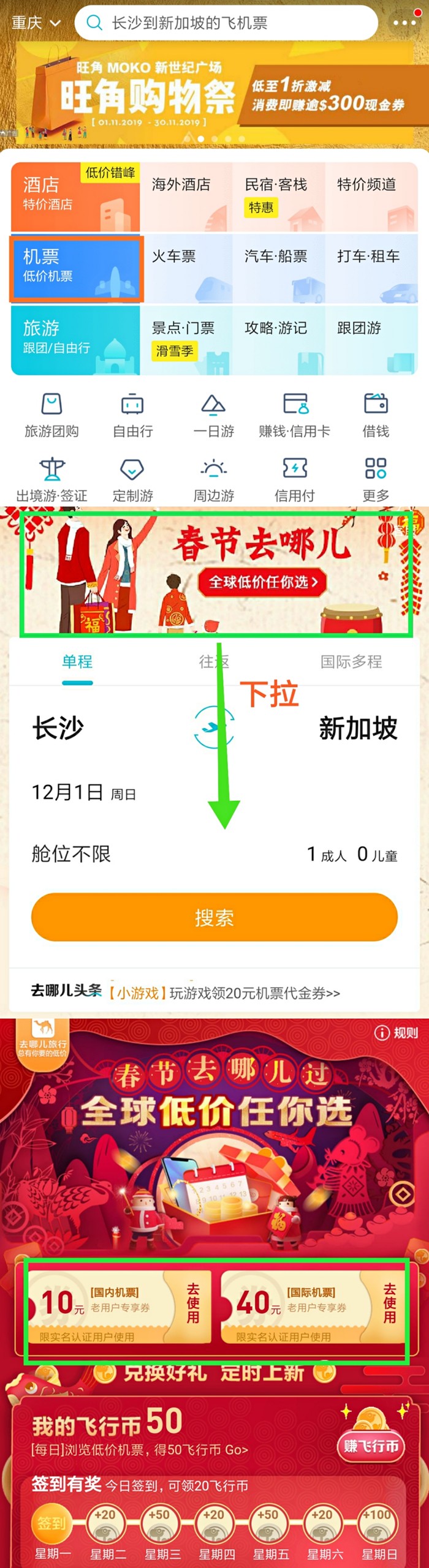Tap the search box for 长沙到新加坡的飞机票

point(226,23)
